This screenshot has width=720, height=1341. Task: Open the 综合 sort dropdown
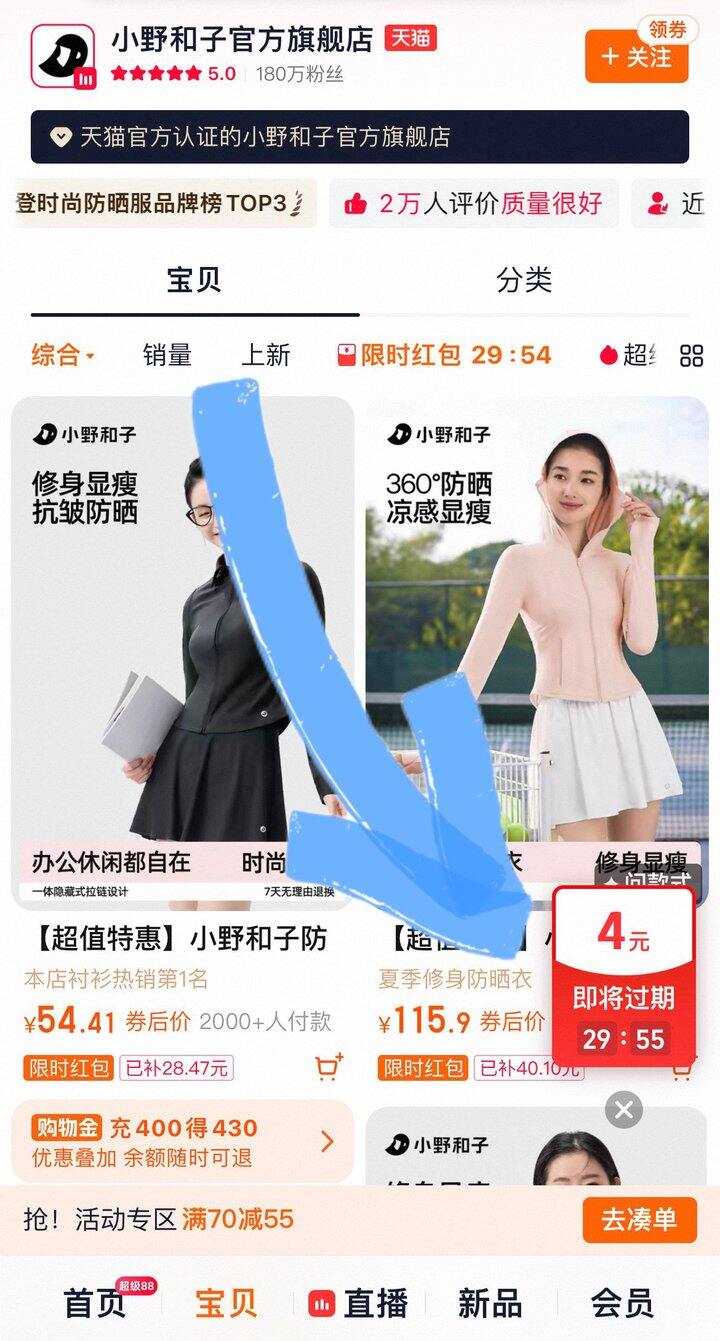coord(63,355)
